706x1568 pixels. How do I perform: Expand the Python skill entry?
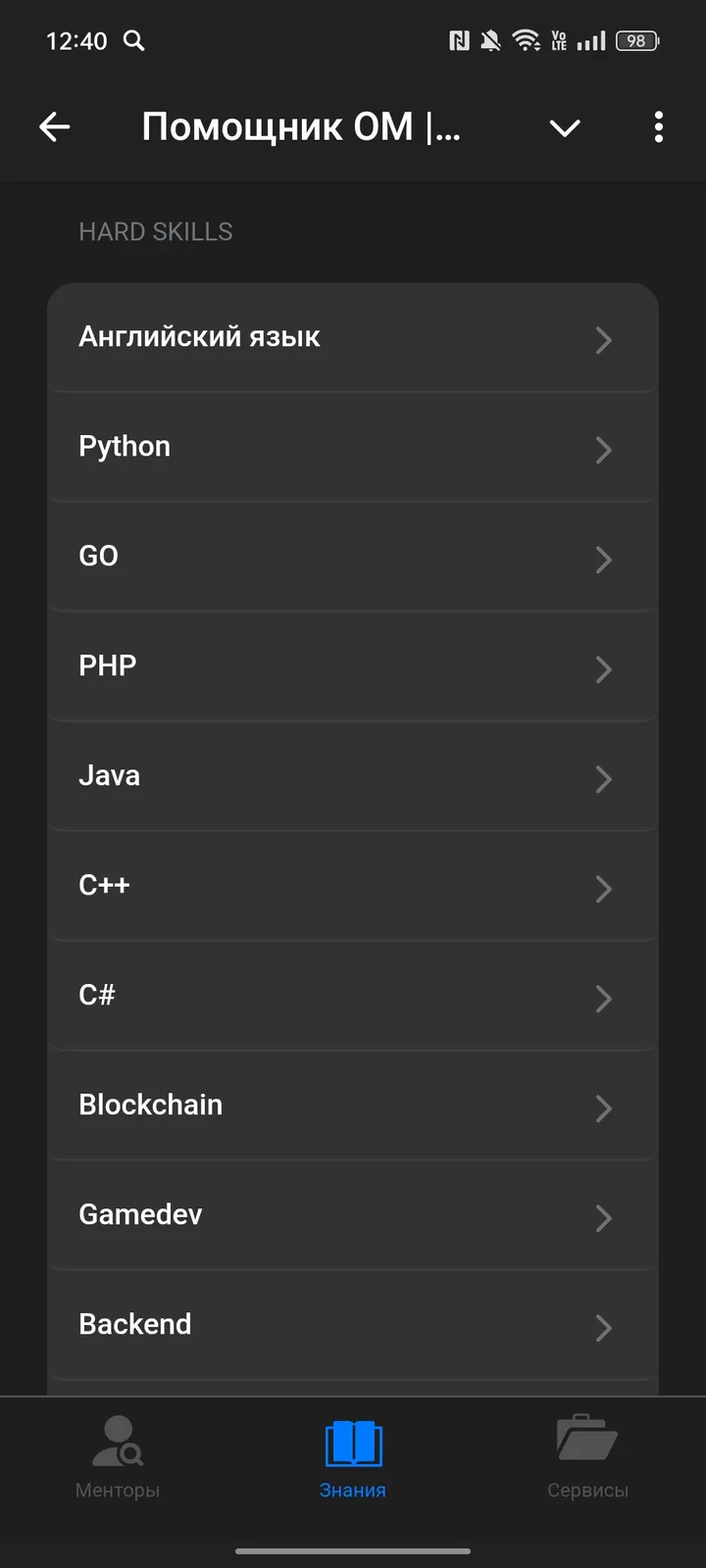[353, 447]
